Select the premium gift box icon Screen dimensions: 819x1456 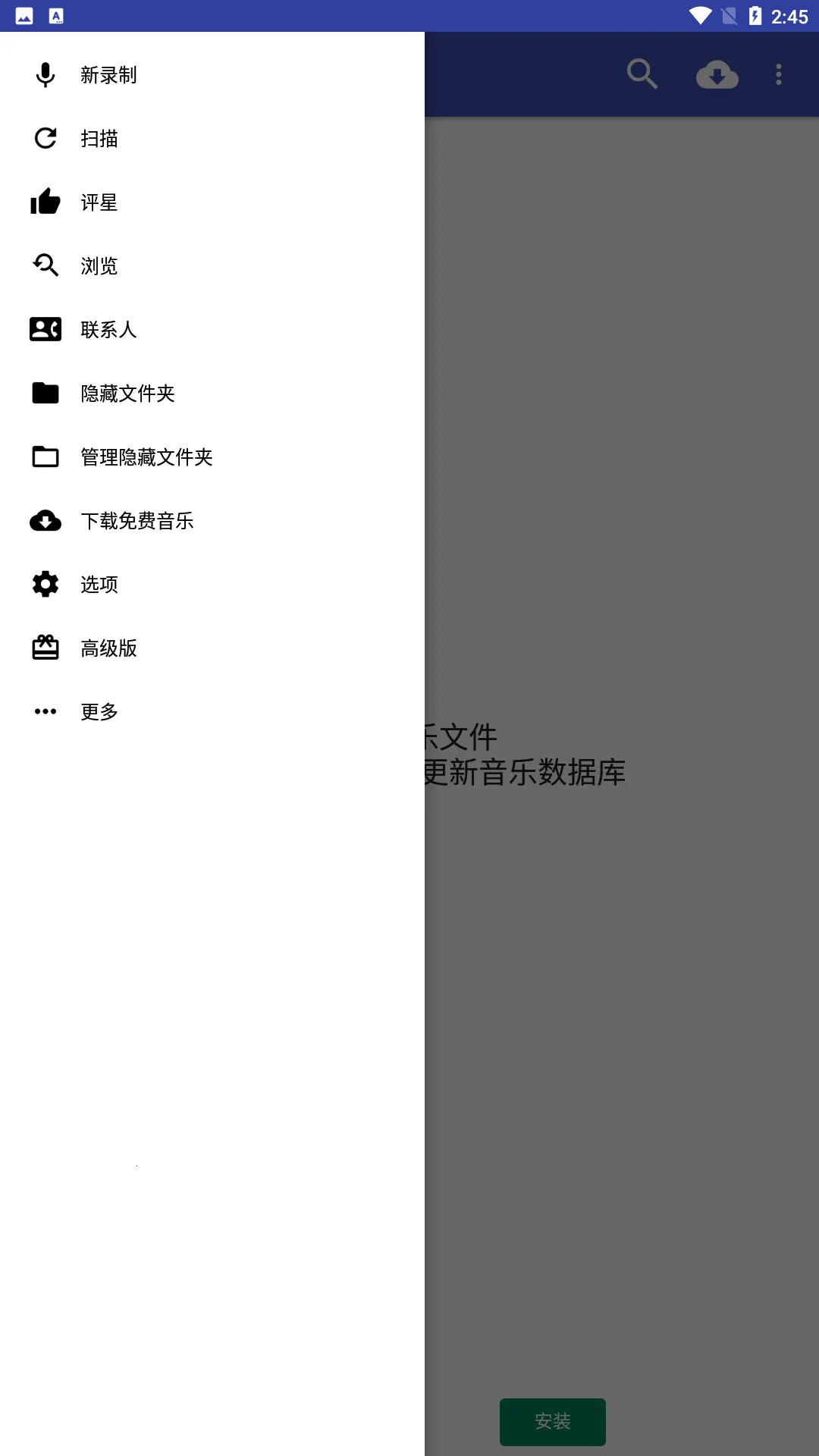[x=45, y=648]
